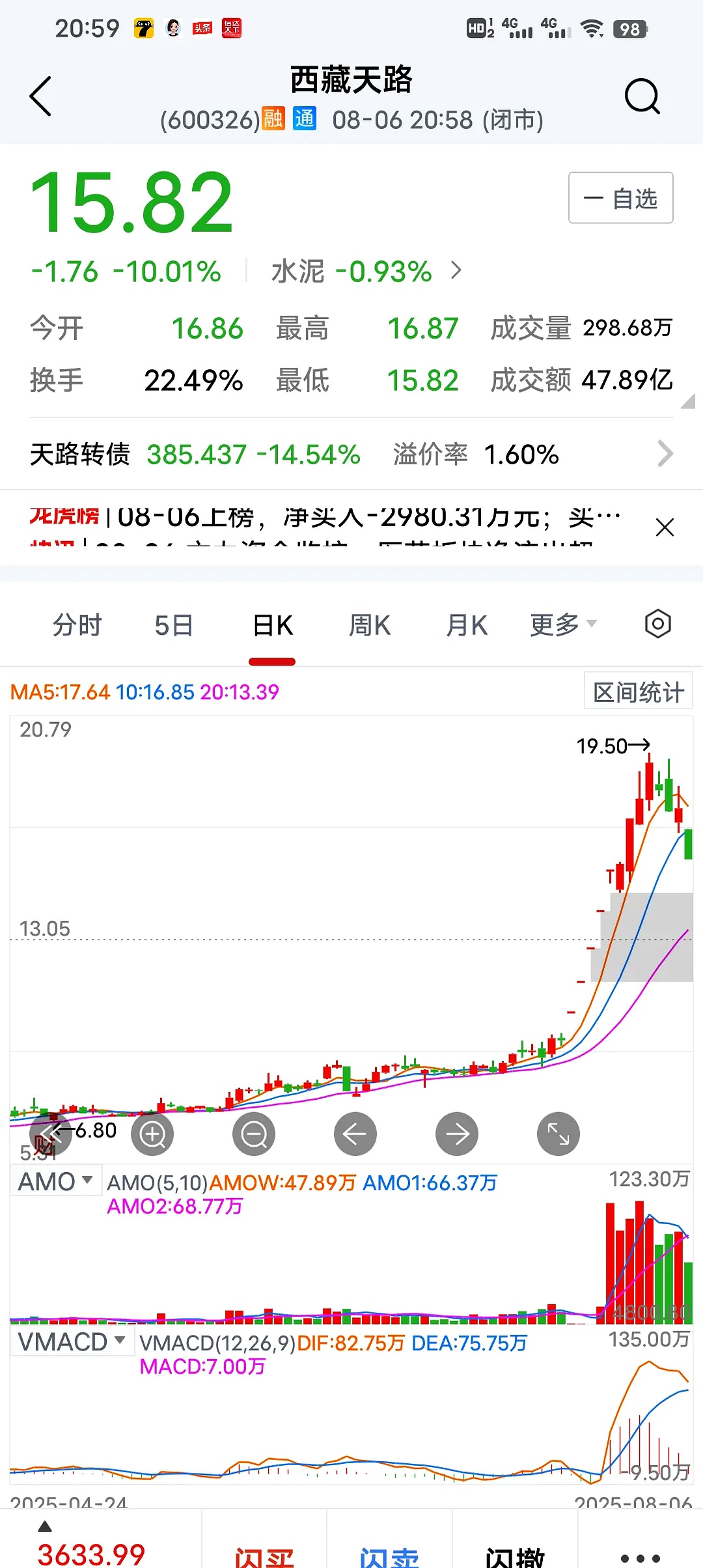The image size is (703, 1568).
Task: Open the stock search
Action: pos(642,96)
